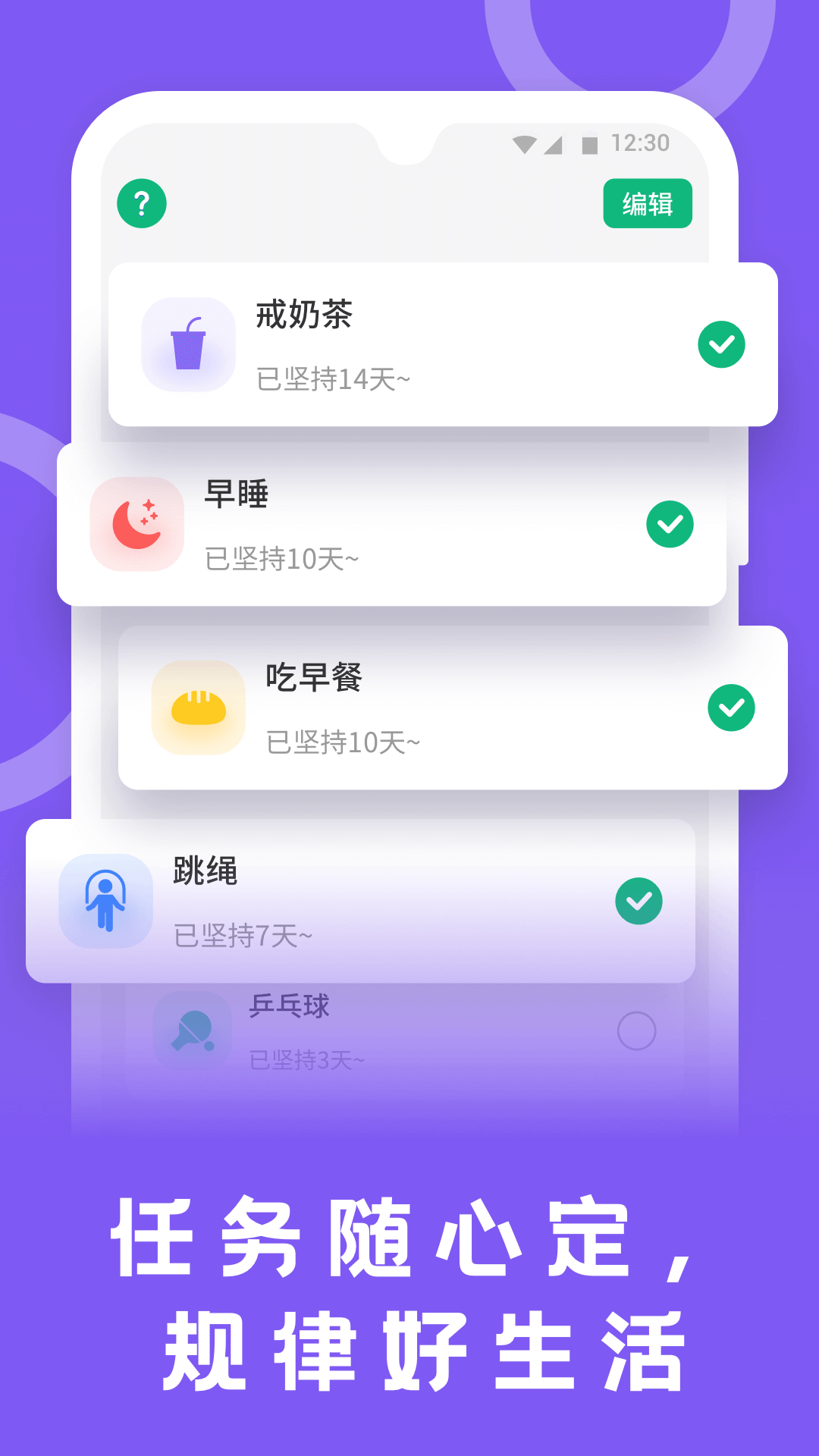This screenshot has width=819, height=1456.
Task: Uncheck the completion mark on 戒奶茶
Action: point(721,344)
